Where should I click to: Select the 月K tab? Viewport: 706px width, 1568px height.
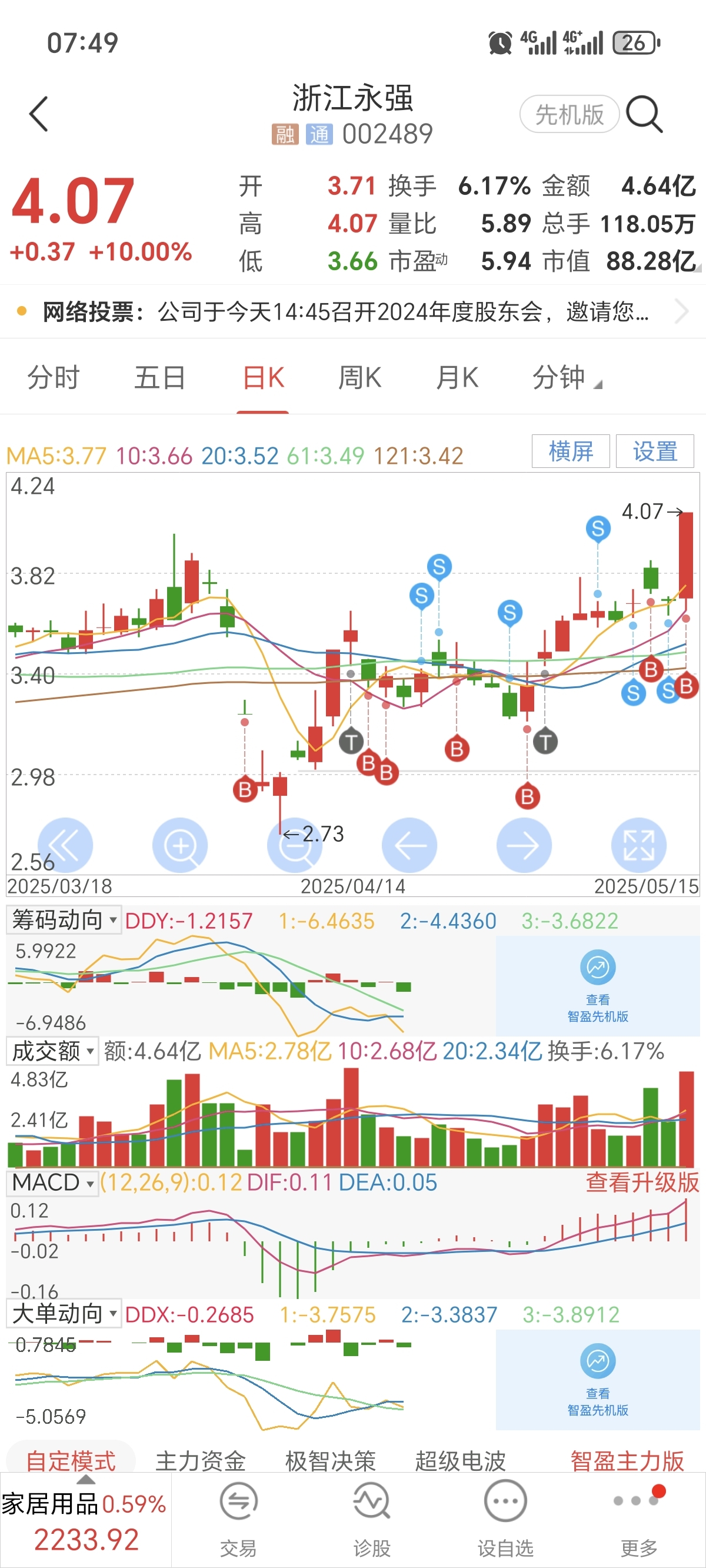(457, 377)
